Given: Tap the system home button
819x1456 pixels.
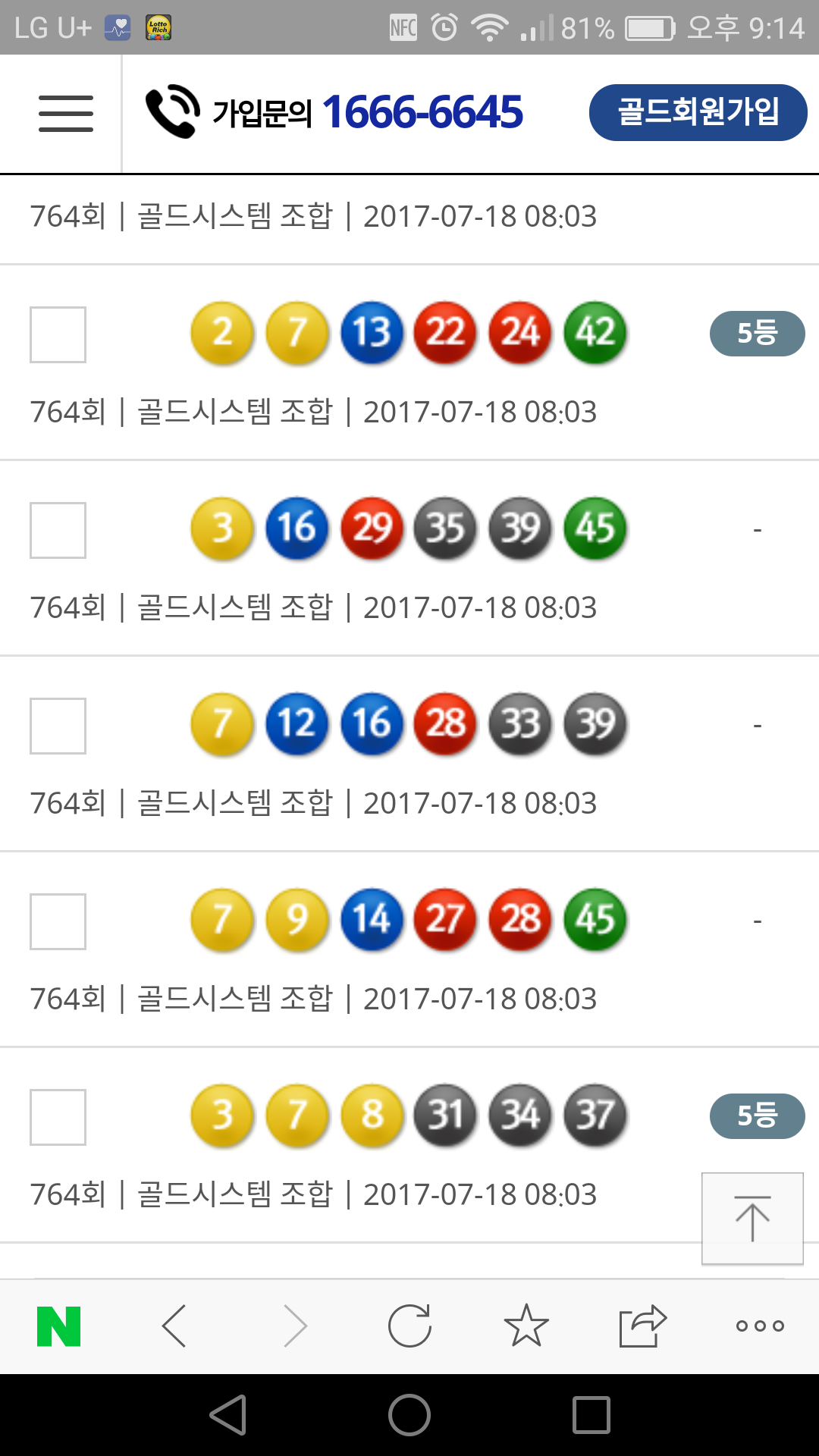Looking at the screenshot, I should (x=409, y=1415).
